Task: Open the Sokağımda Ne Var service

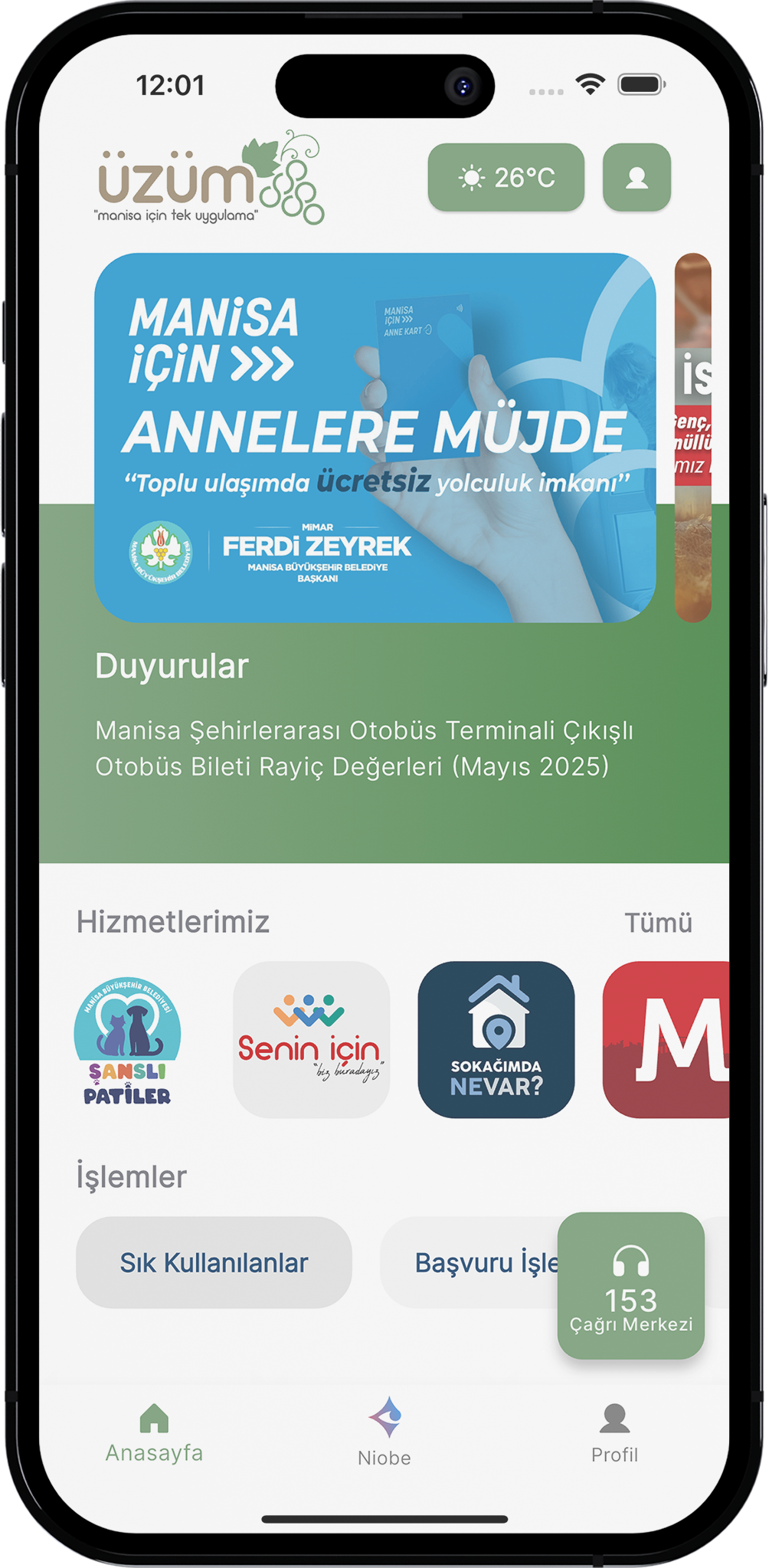Action: [496, 1040]
